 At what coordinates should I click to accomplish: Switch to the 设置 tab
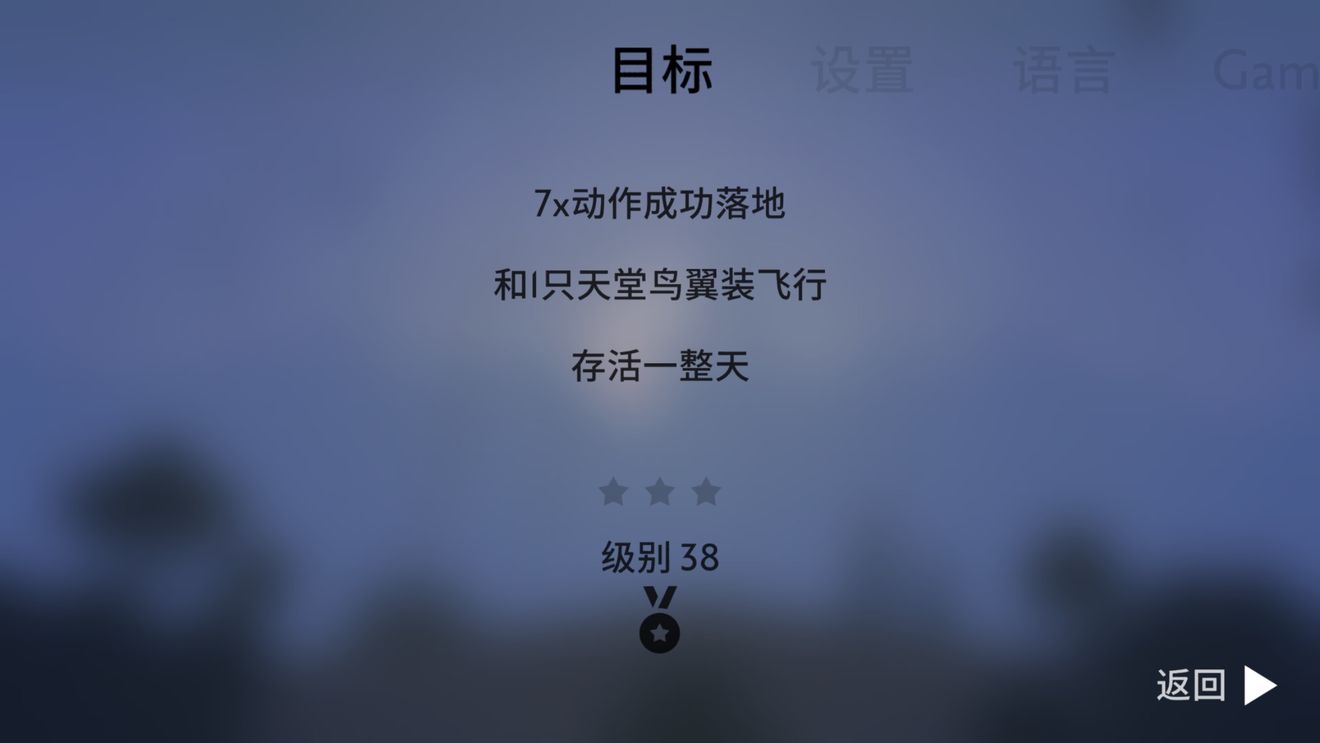[x=861, y=71]
